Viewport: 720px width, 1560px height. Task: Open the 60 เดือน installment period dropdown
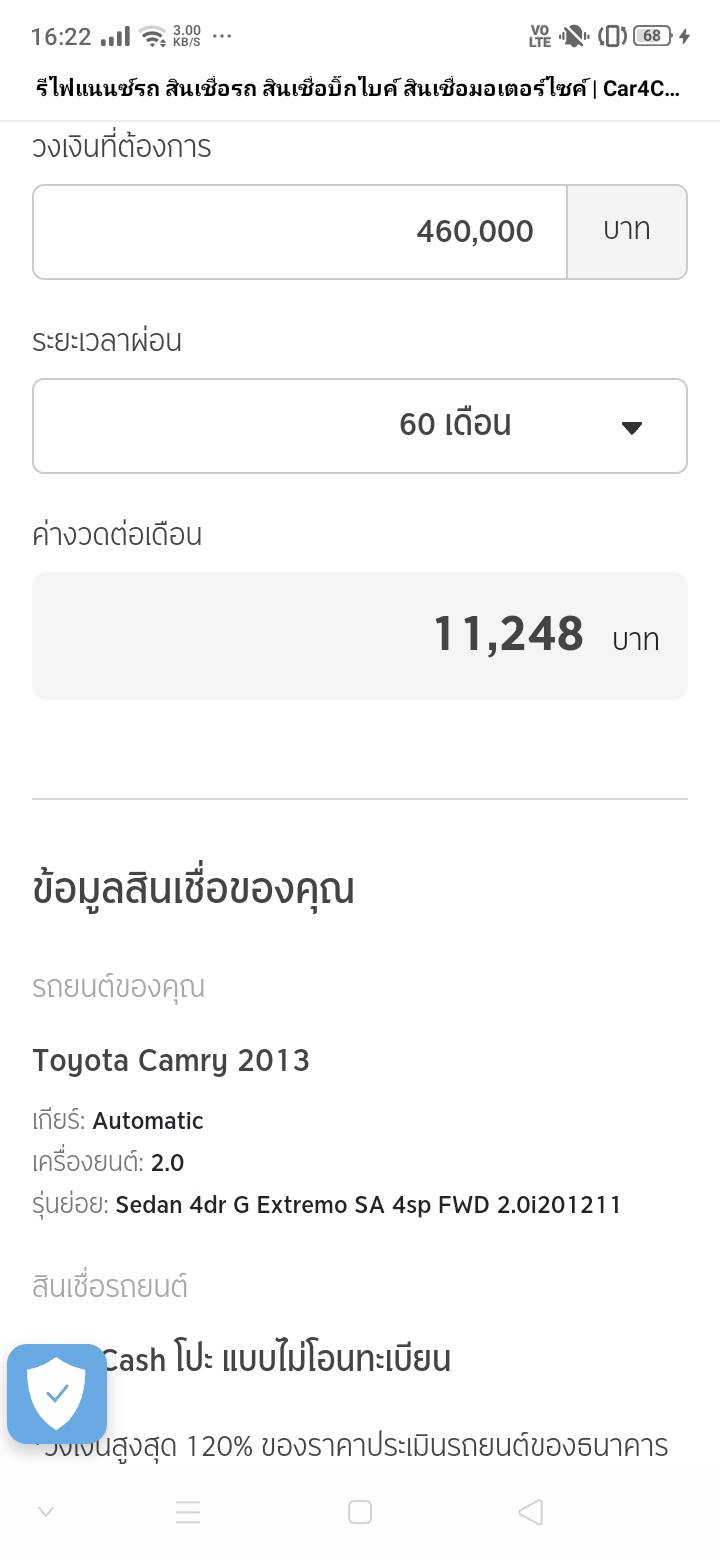click(360, 426)
